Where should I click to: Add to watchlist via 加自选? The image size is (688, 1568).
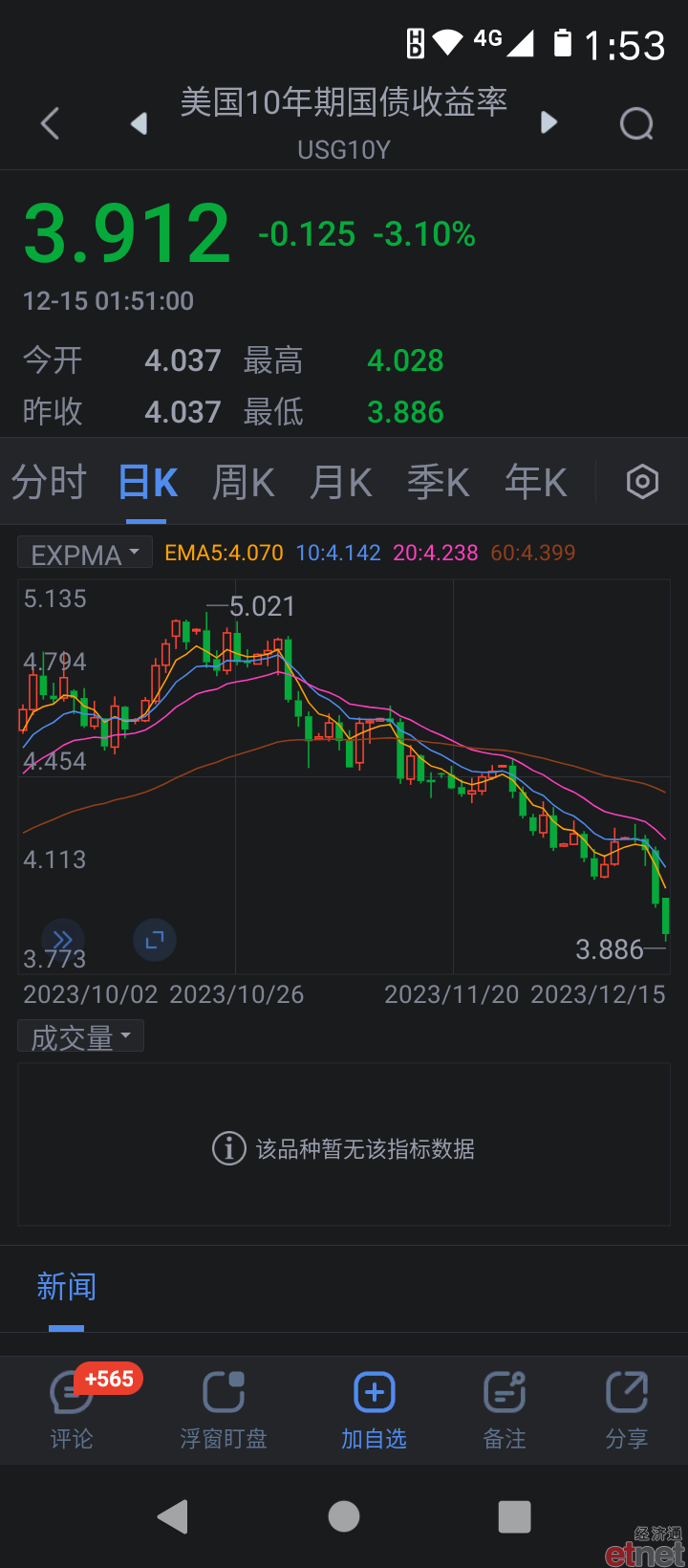pyautogui.click(x=375, y=1410)
